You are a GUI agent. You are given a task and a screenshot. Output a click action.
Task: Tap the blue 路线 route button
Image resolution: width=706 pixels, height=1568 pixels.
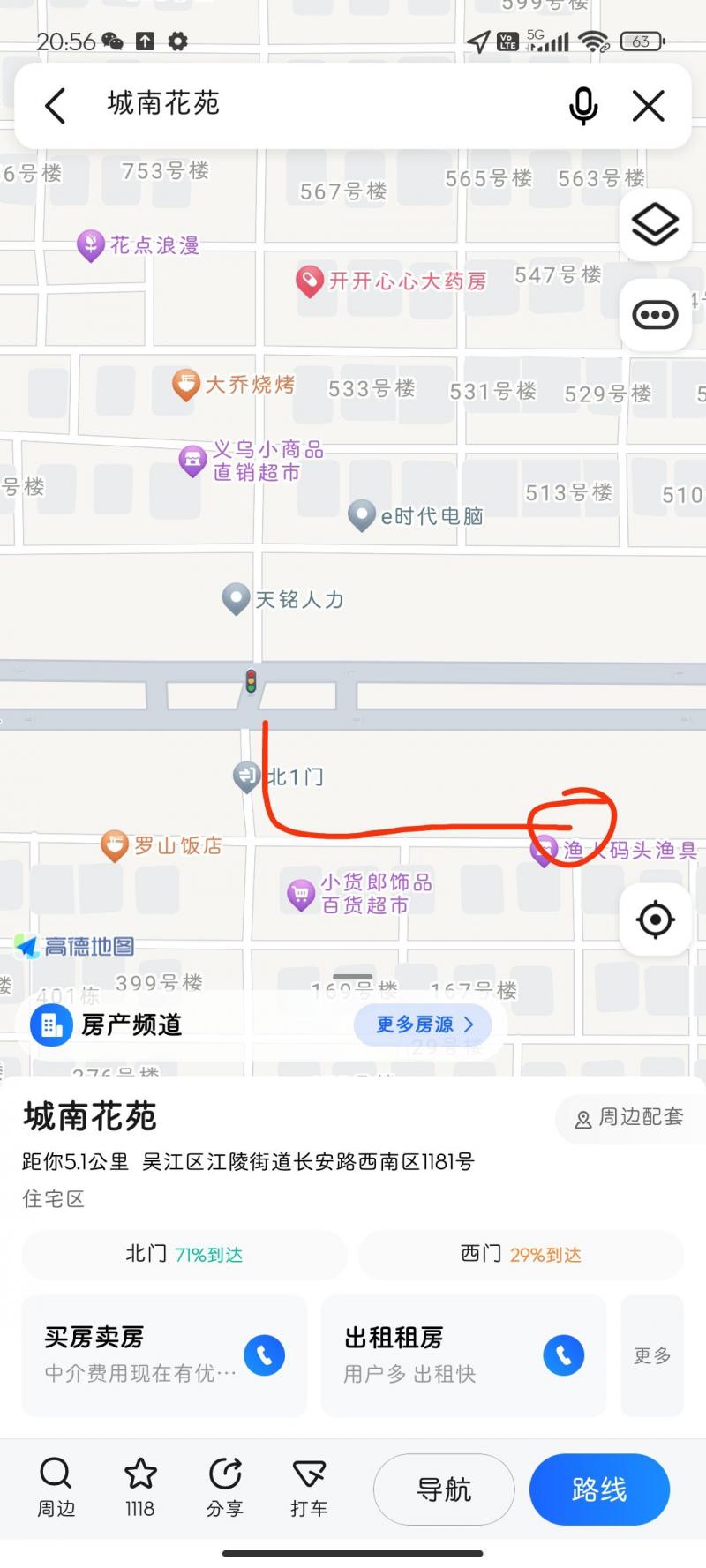(599, 1489)
